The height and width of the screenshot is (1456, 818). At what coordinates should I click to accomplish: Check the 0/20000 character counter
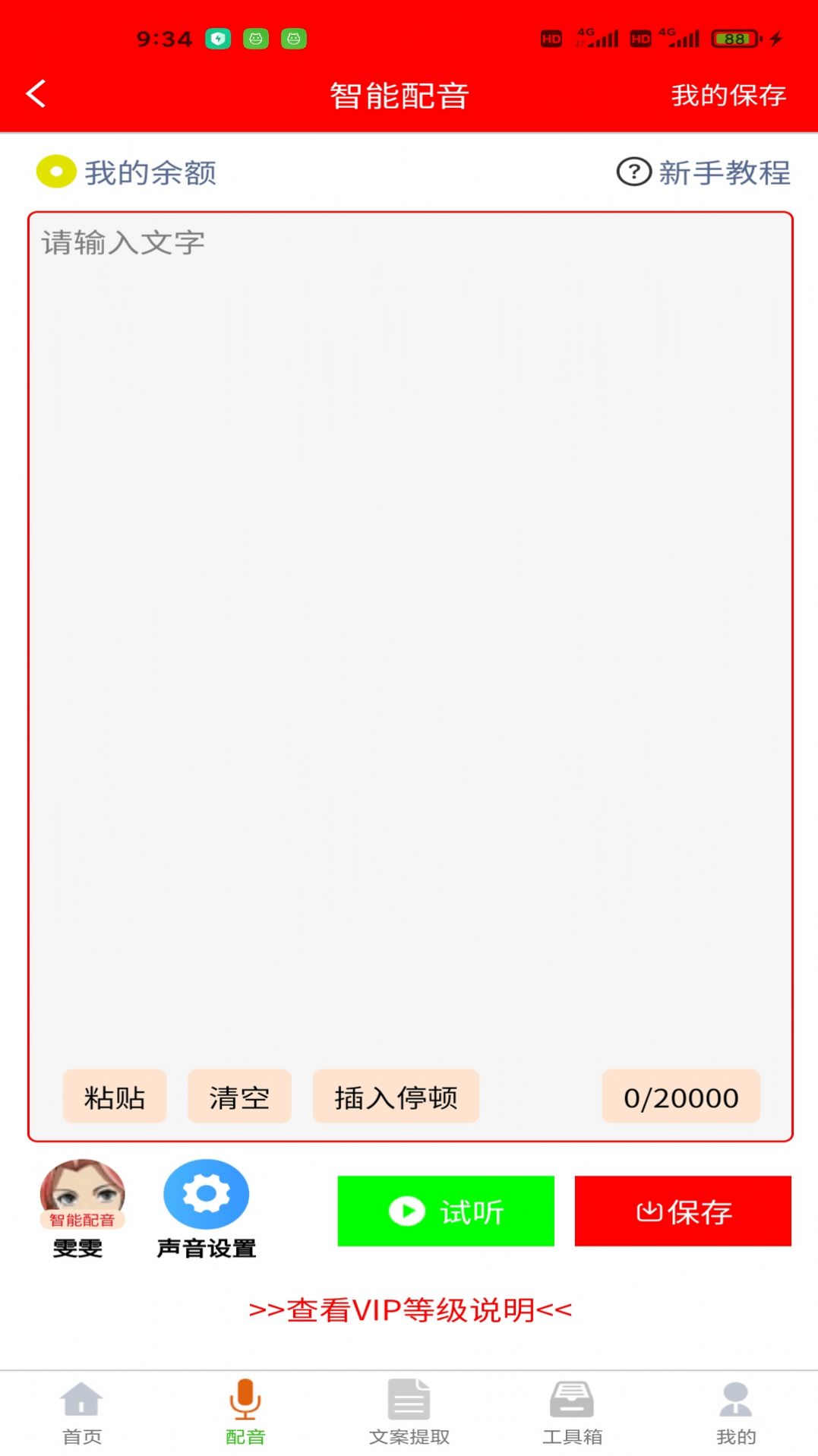click(680, 1096)
